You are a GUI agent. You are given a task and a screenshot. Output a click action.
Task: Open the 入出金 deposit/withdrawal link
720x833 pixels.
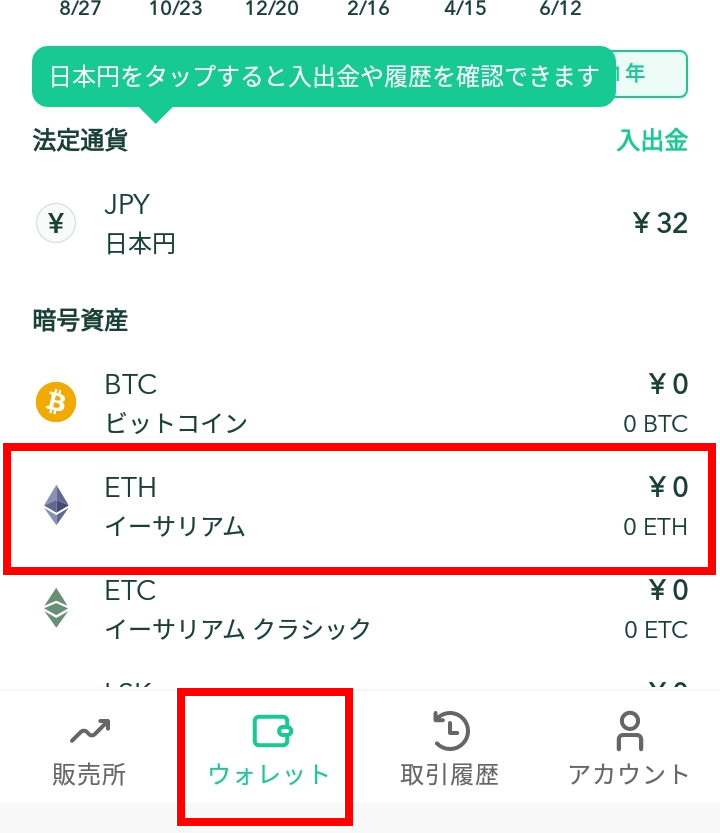click(x=651, y=141)
